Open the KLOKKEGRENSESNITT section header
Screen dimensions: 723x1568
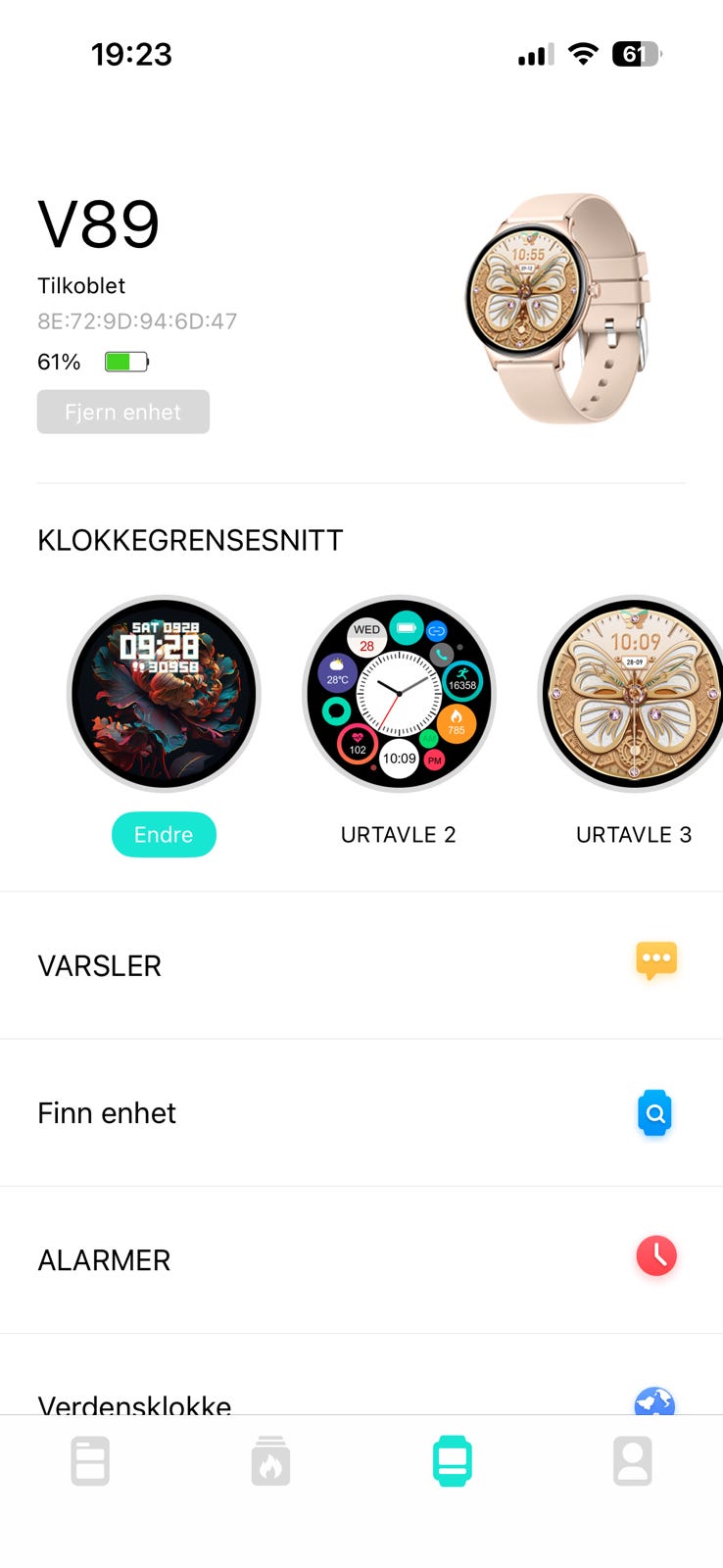coord(189,539)
